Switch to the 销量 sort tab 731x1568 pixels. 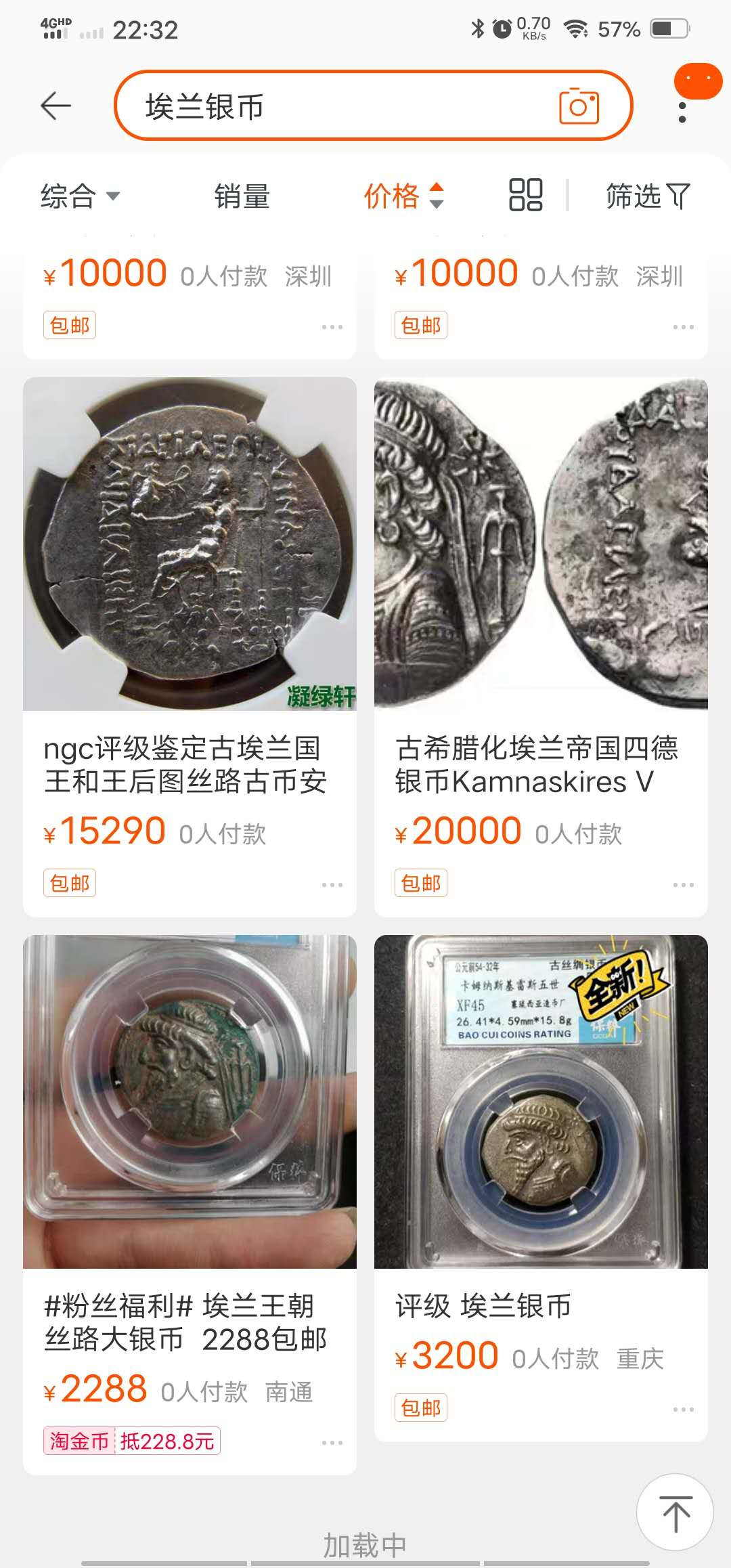click(x=242, y=196)
